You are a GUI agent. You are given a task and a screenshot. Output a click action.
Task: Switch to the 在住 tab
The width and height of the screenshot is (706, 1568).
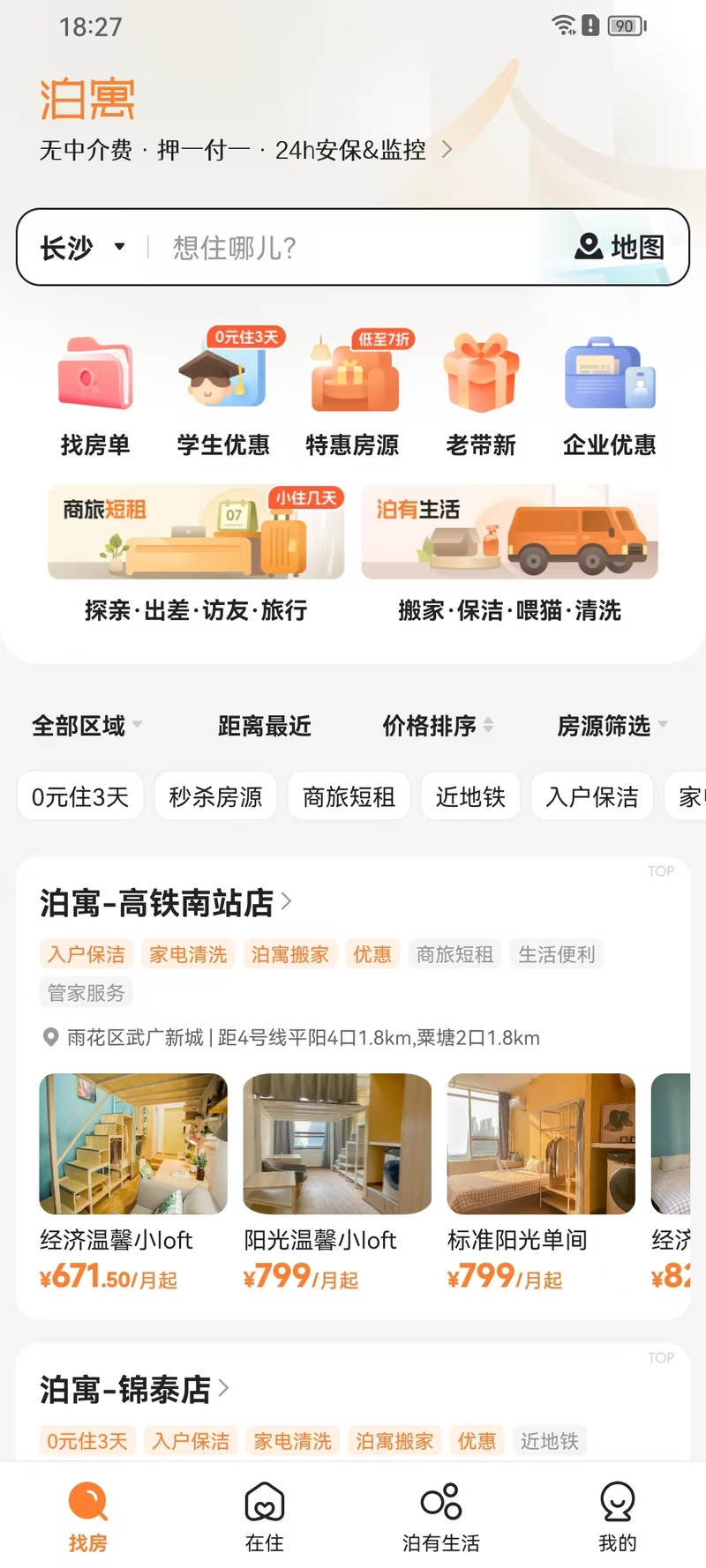tap(265, 1515)
